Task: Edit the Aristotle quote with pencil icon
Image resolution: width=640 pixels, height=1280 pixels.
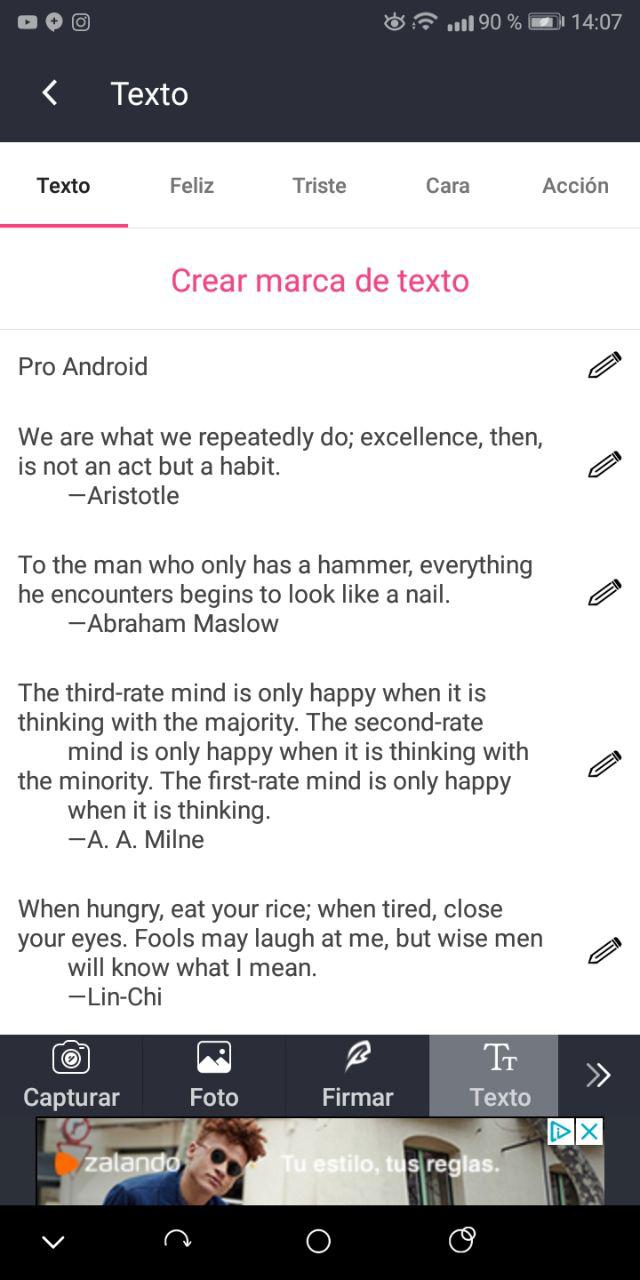Action: (x=604, y=465)
